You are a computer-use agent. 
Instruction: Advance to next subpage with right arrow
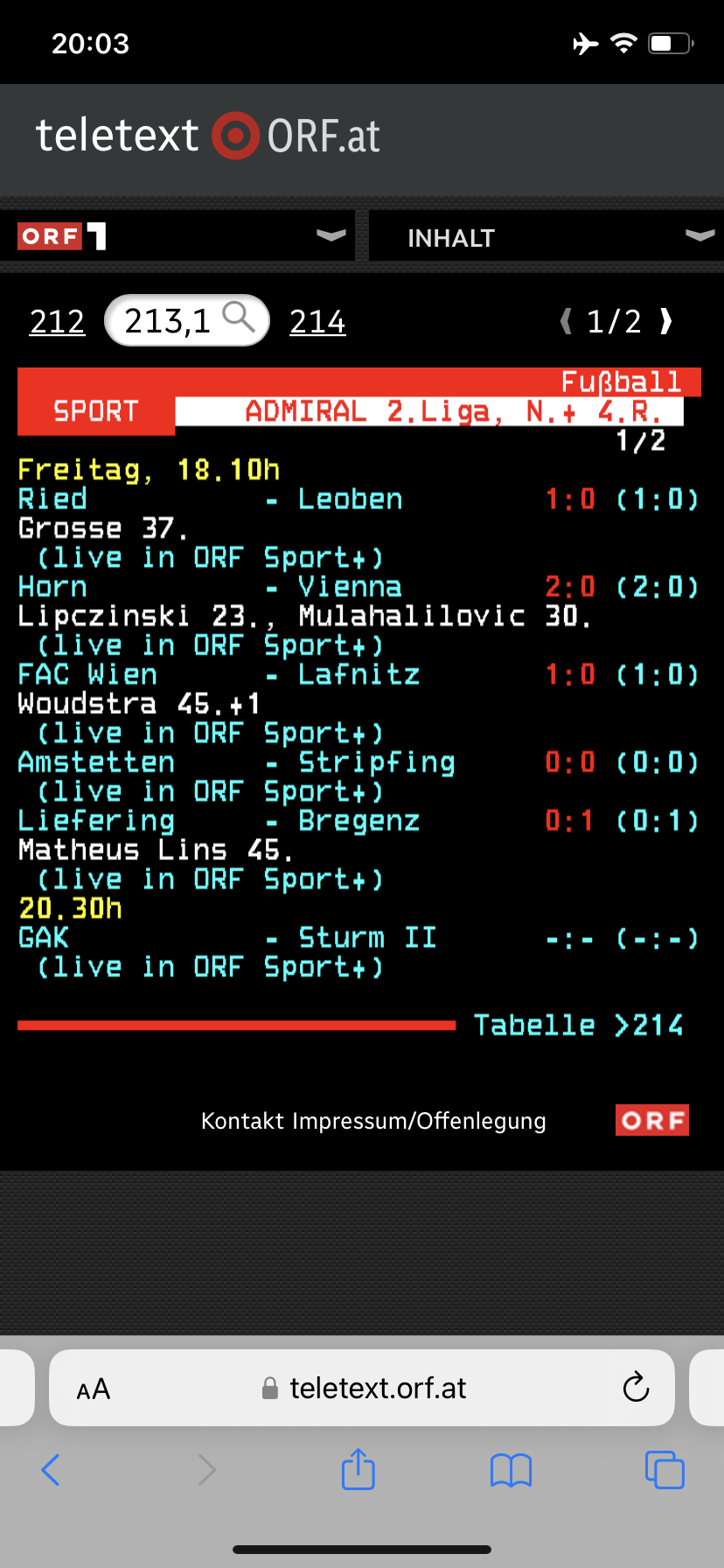[x=666, y=321]
